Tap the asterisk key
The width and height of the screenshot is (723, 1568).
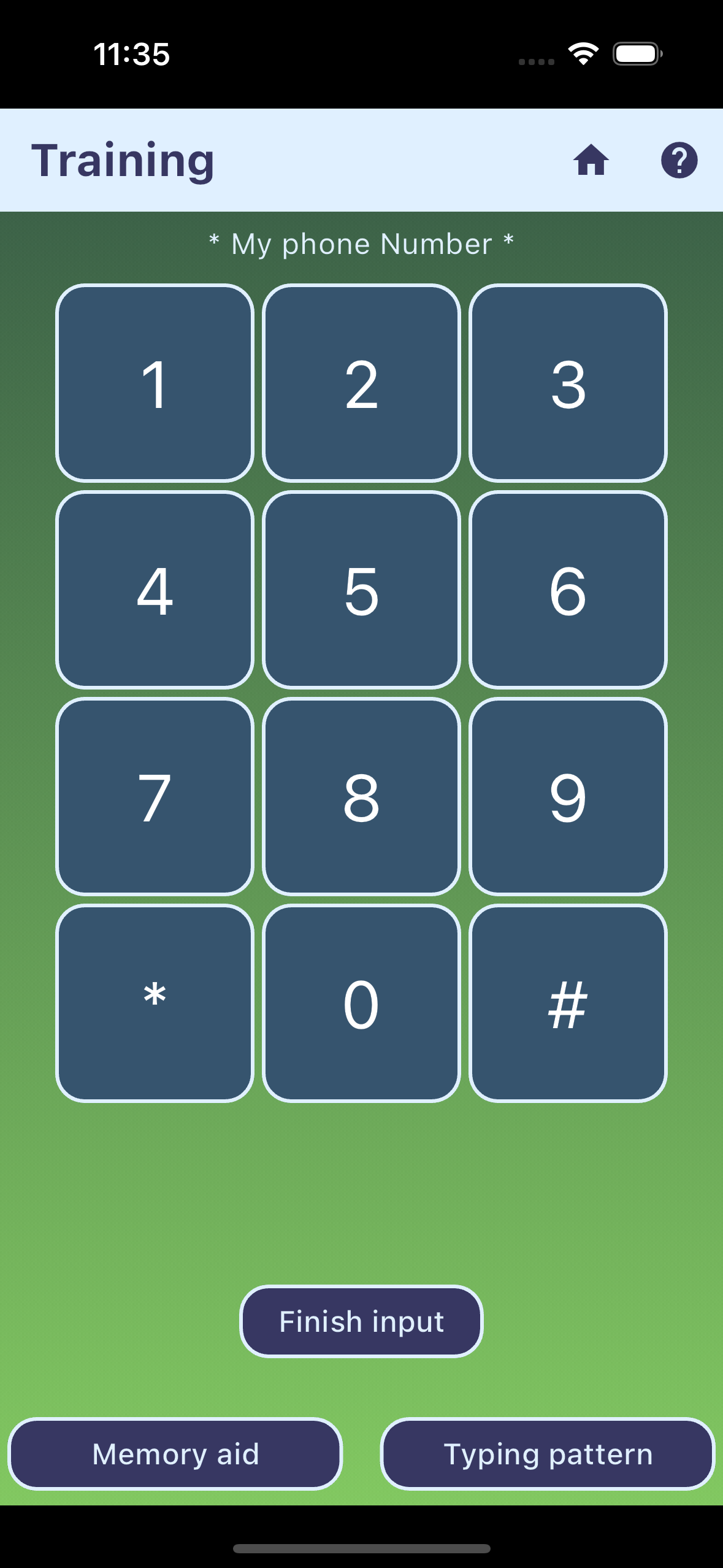click(x=155, y=1003)
